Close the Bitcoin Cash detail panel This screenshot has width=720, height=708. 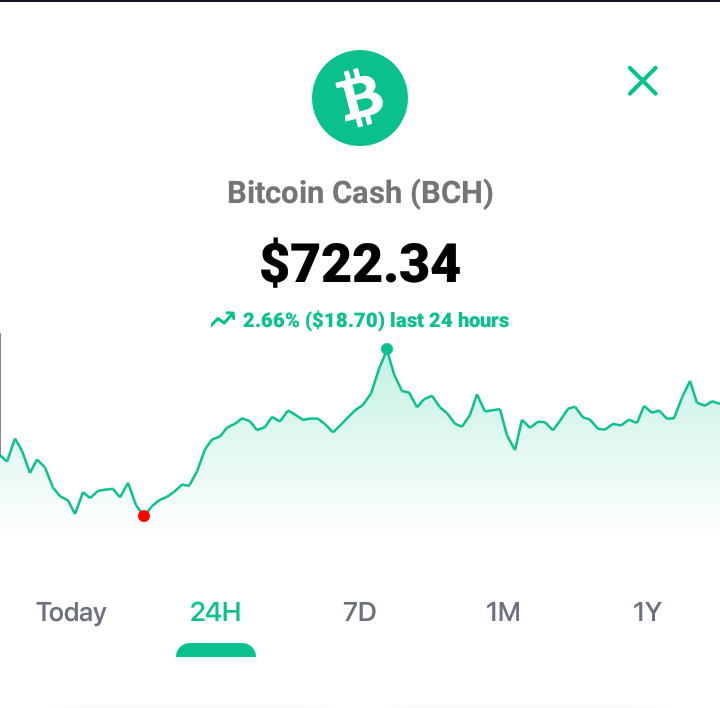point(642,81)
